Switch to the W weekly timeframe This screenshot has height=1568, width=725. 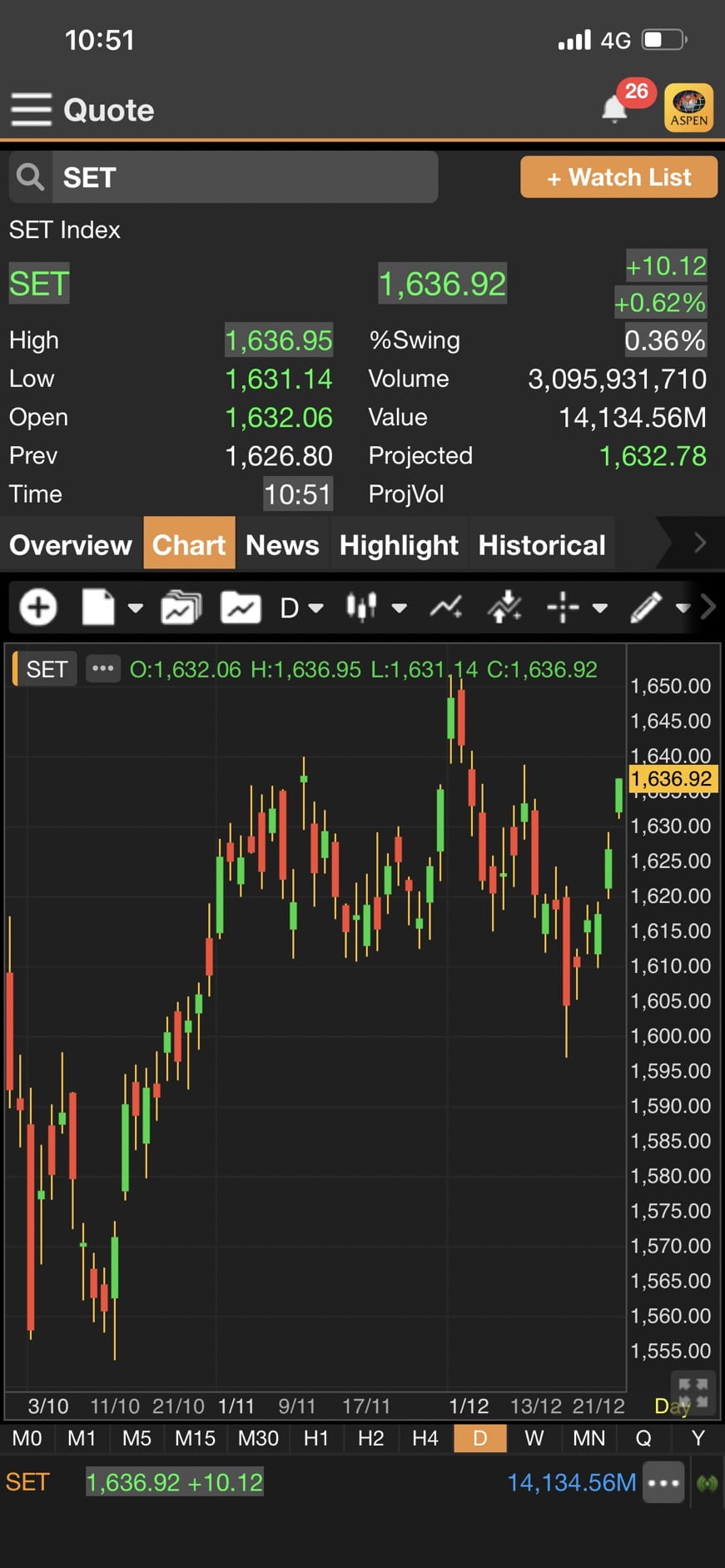point(534,1438)
